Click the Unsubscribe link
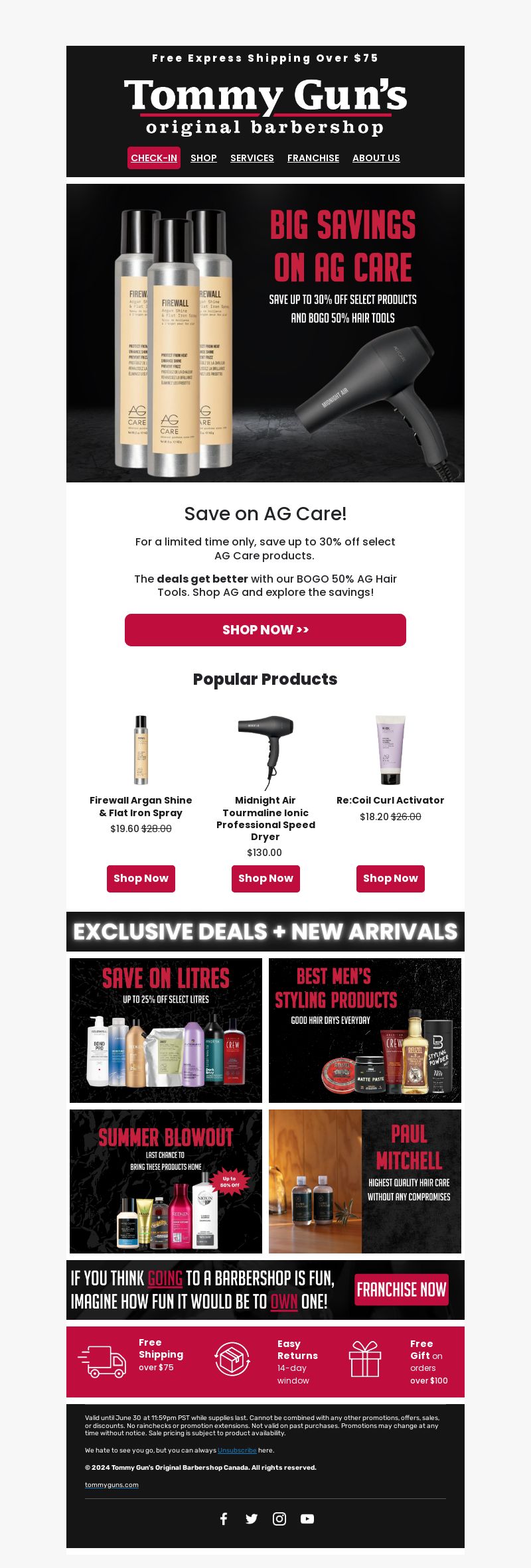The width and height of the screenshot is (531, 1568). click(237, 1451)
